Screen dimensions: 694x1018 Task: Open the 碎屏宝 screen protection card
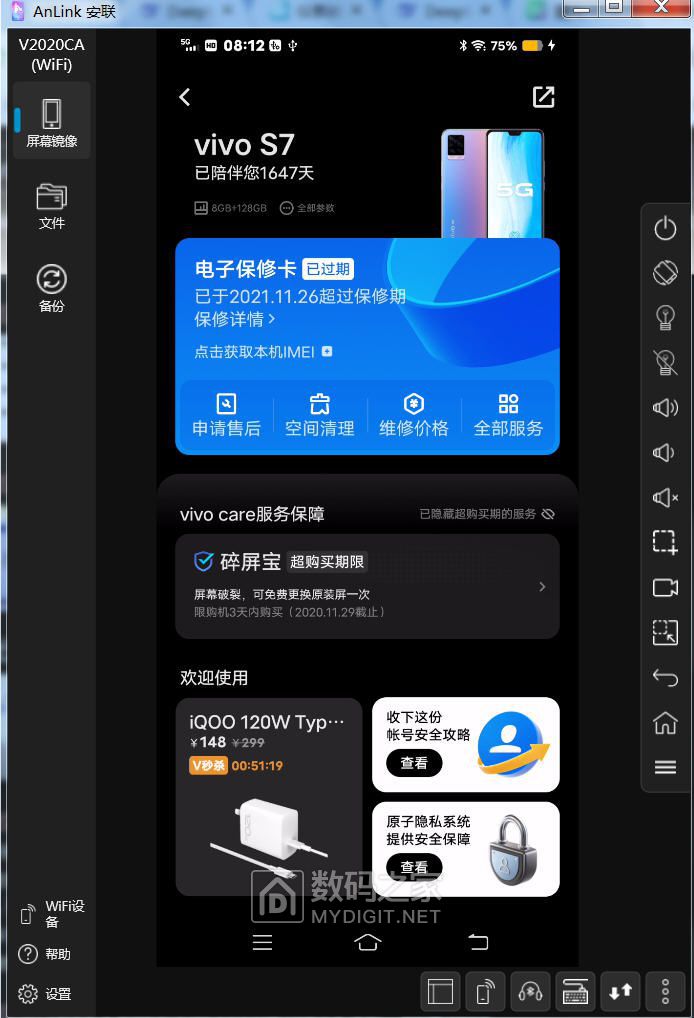367,586
